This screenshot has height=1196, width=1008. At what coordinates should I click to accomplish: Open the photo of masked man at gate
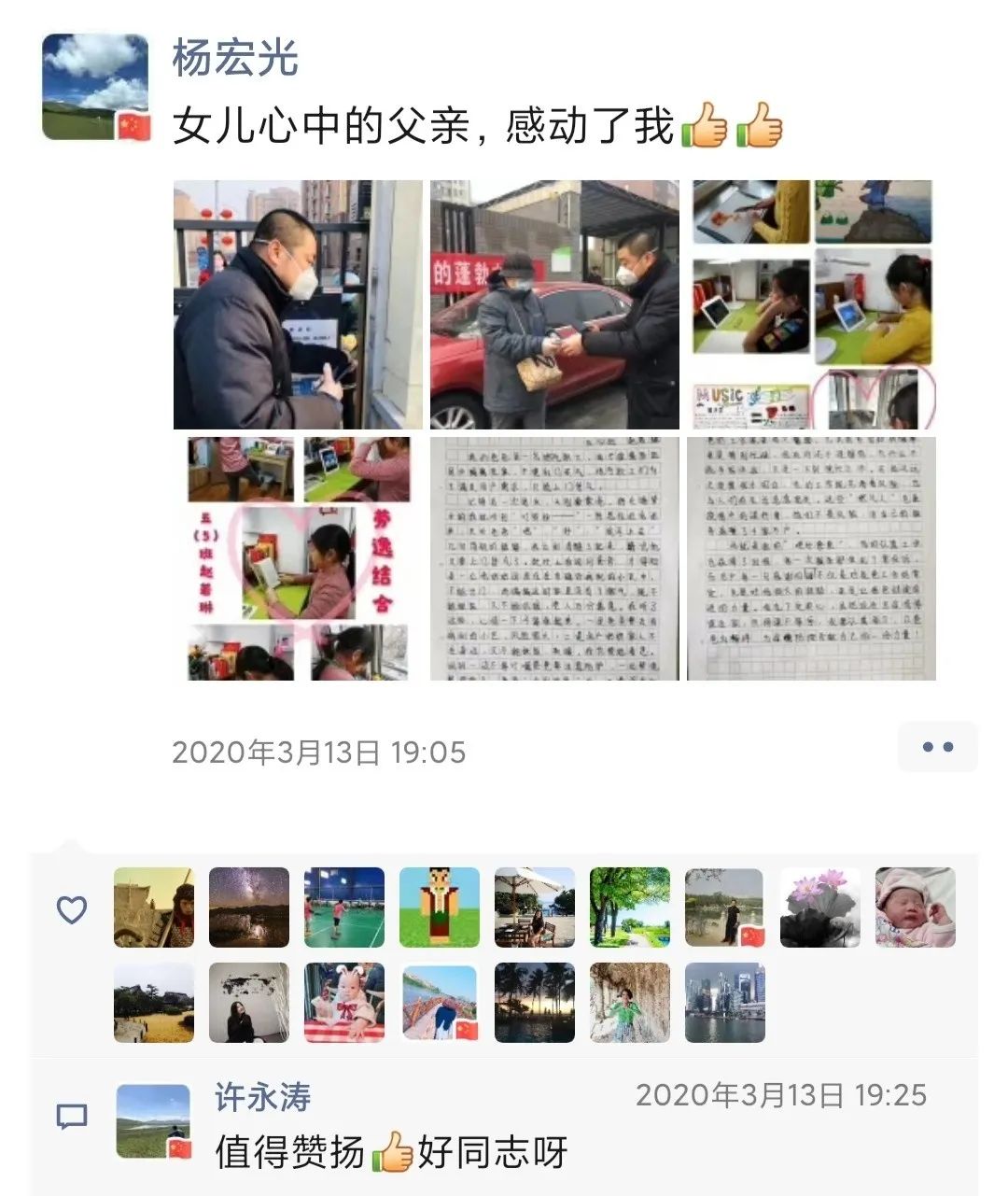tap(298, 304)
